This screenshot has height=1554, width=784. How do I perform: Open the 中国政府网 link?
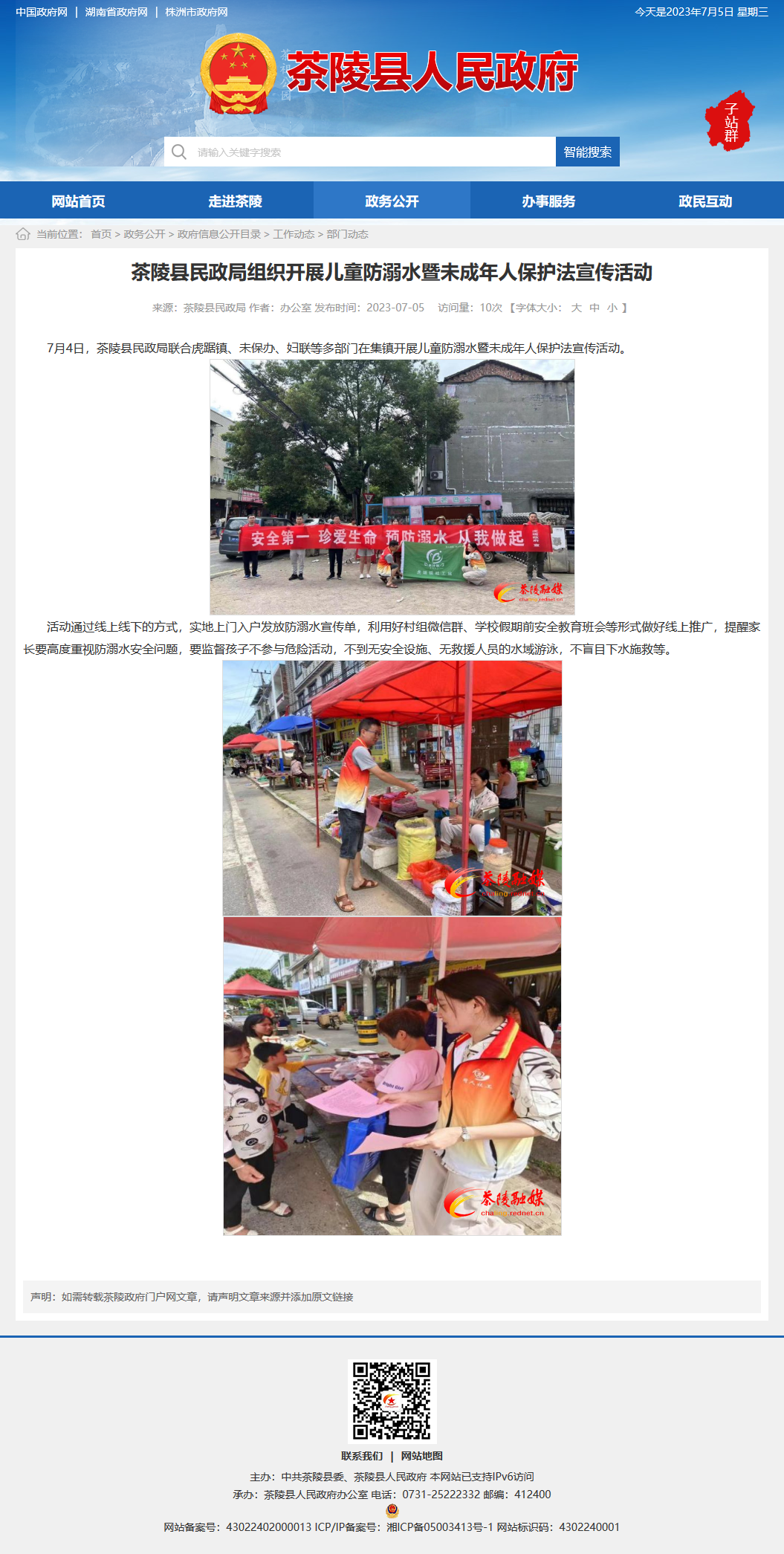click(42, 12)
